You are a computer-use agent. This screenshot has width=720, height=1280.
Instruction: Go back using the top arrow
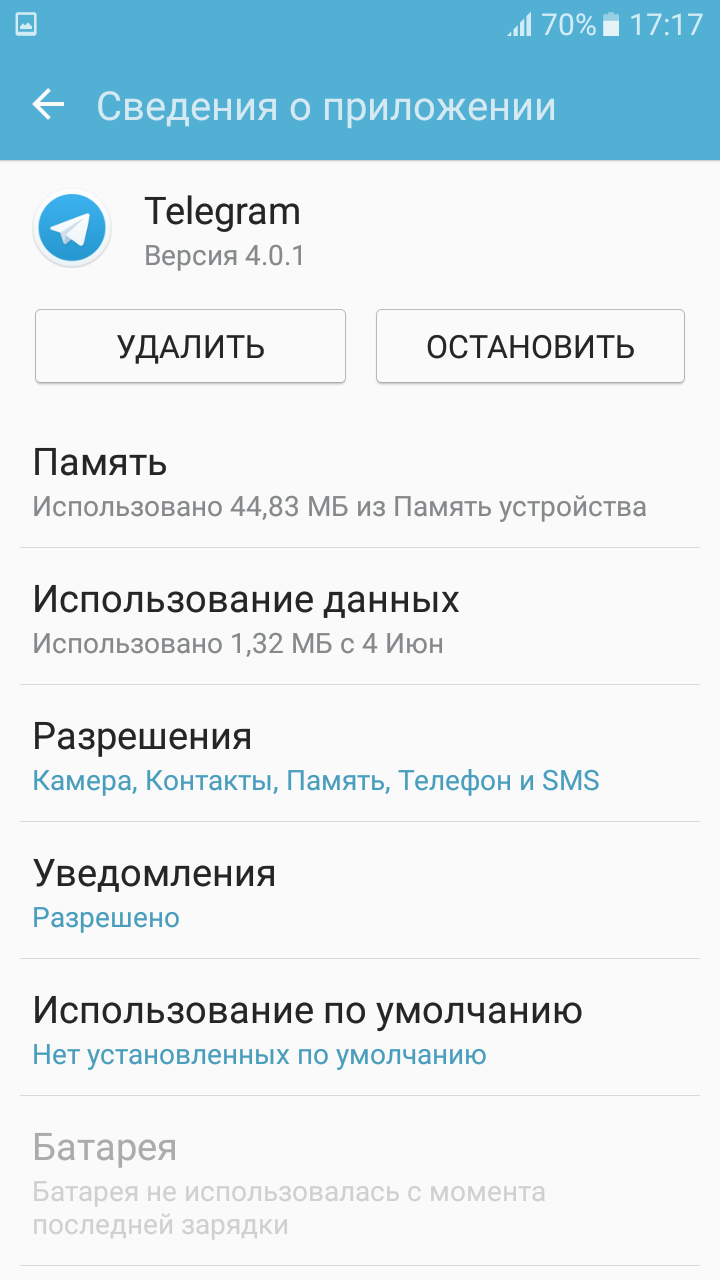(48, 105)
